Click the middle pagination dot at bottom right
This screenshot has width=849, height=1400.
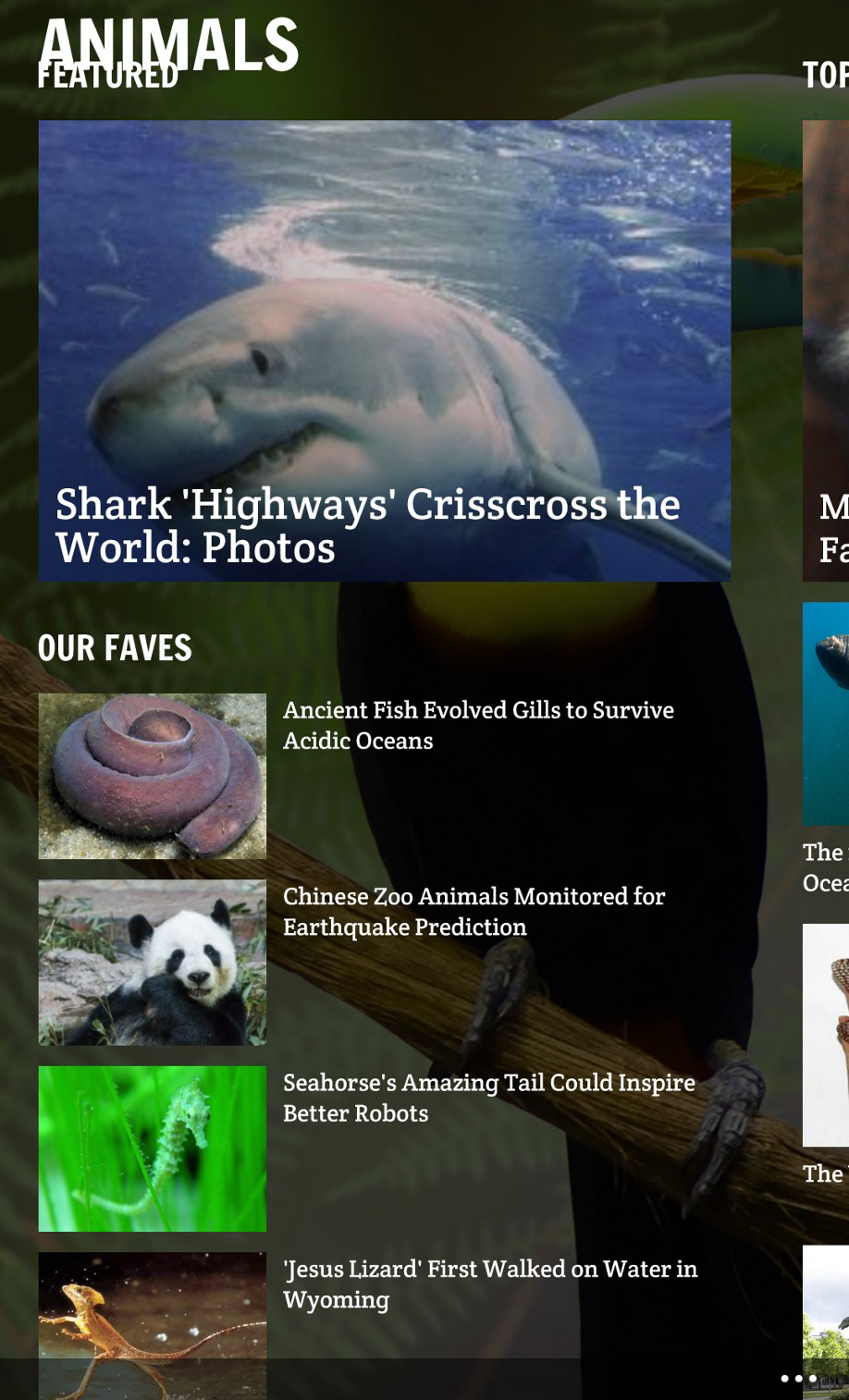(x=798, y=1378)
